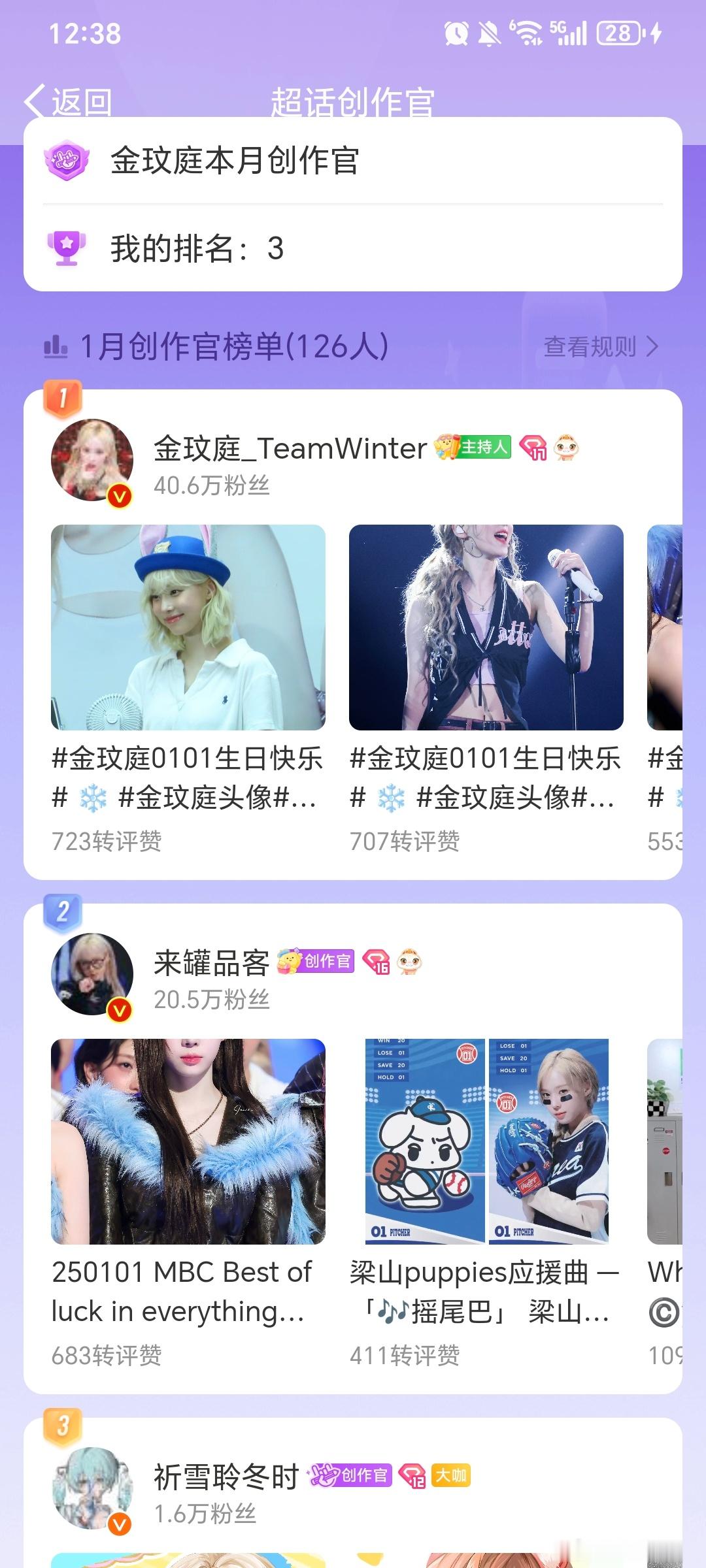Open the 梁山puppies应援曲 post
The height and width of the screenshot is (1568, 706).
pos(486,1141)
